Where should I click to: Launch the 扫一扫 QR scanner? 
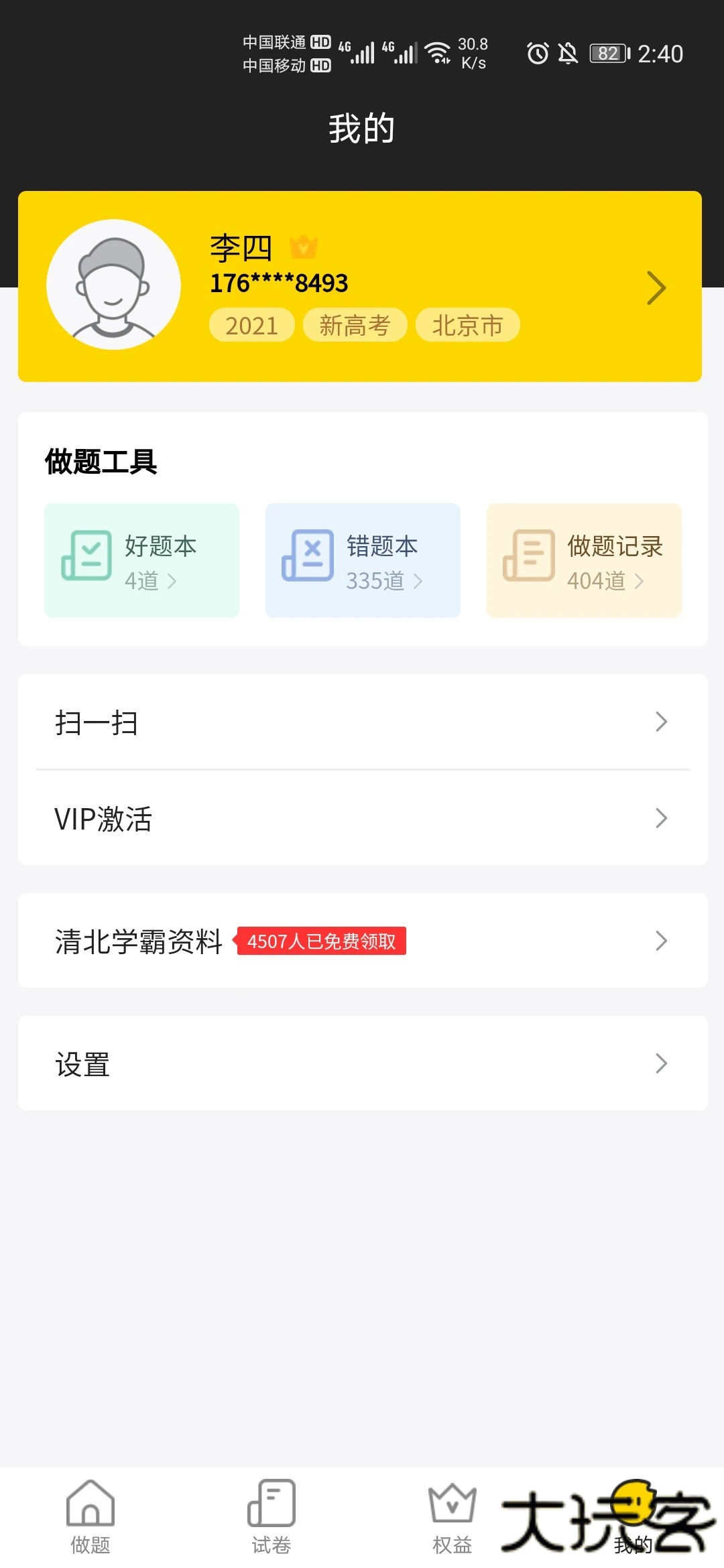click(x=362, y=722)
